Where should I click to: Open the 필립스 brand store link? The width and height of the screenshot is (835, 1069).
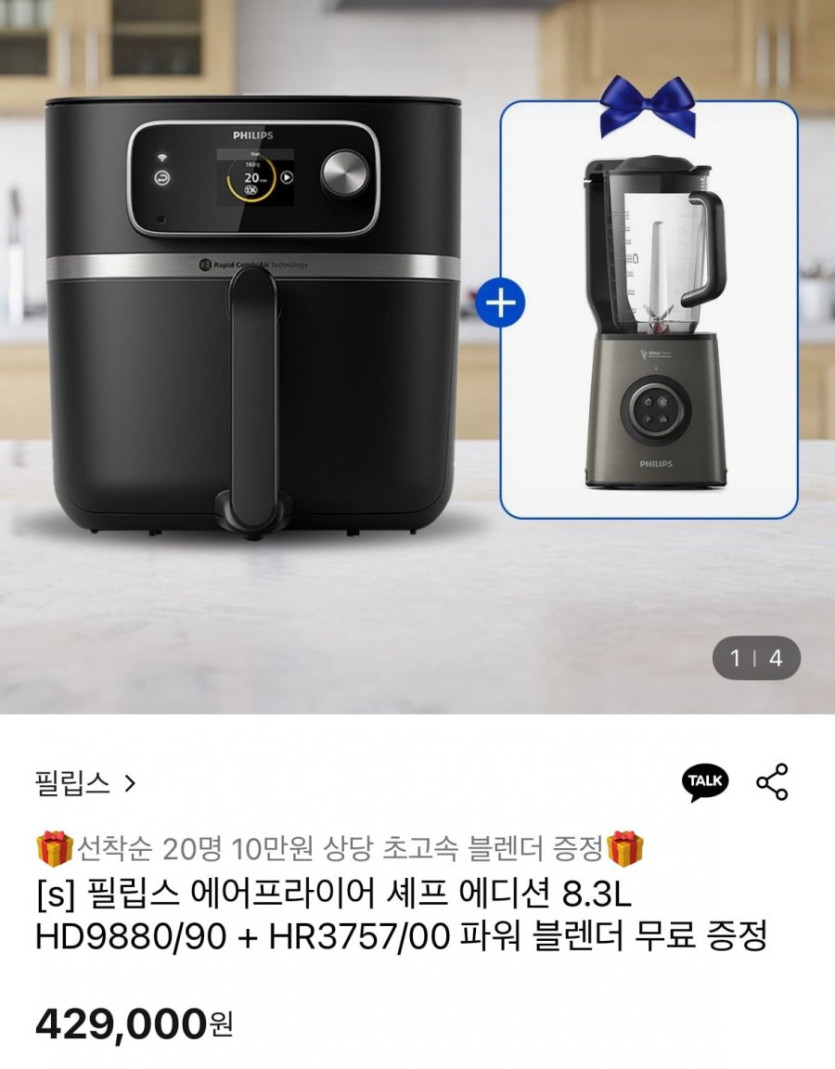coord(84,783)
